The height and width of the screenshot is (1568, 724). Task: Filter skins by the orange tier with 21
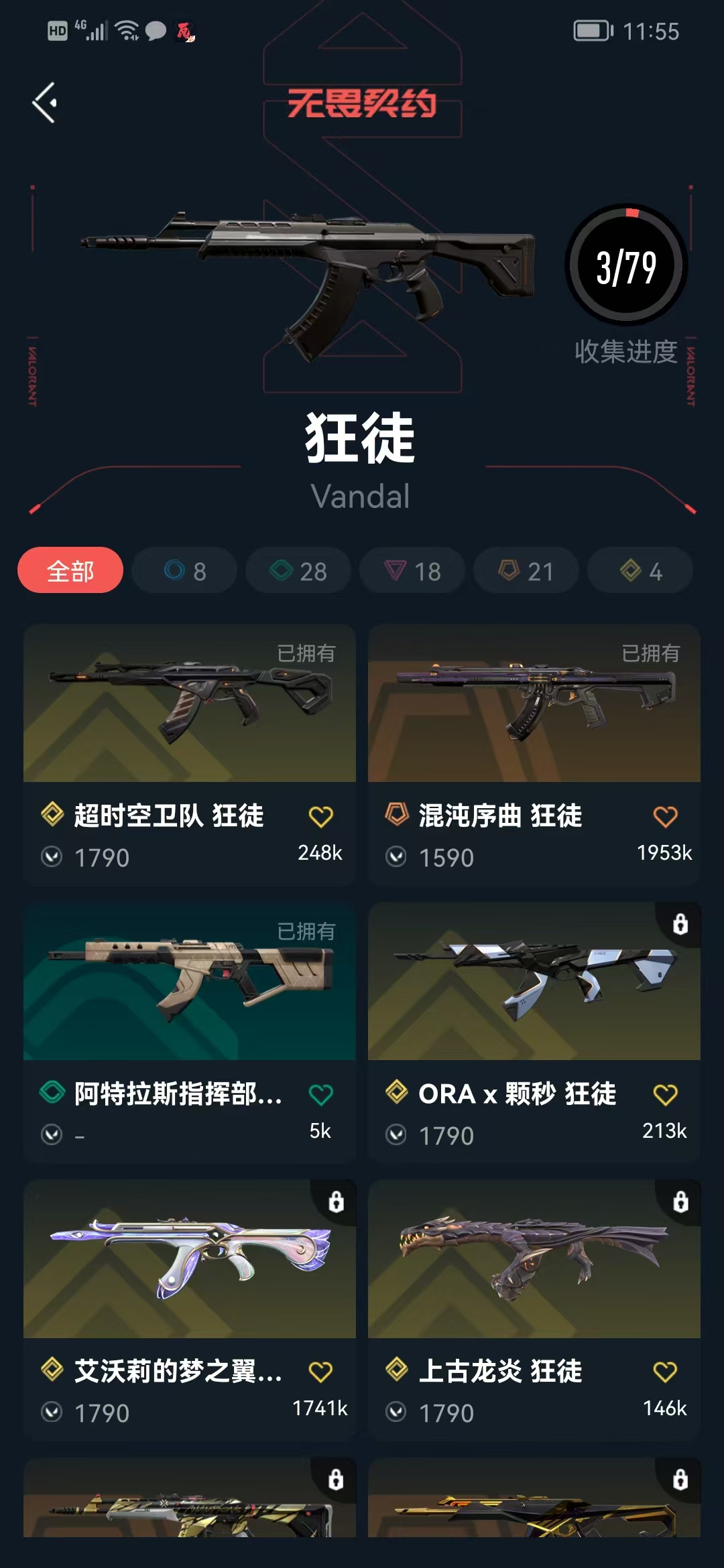(526, 571)
